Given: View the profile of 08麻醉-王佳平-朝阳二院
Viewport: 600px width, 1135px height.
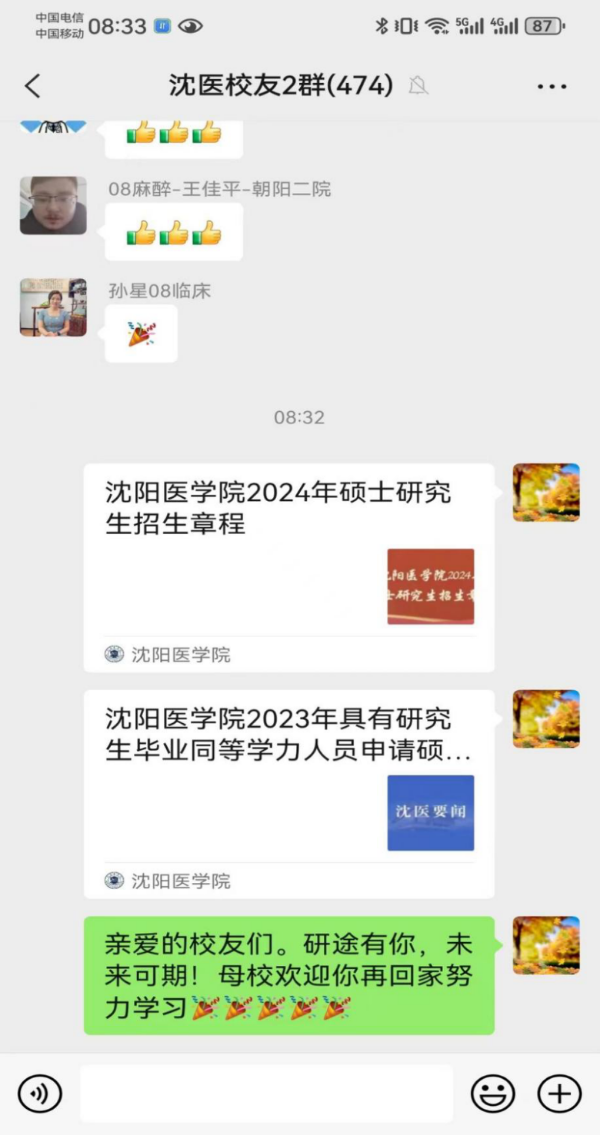Looking at the screenshot, I should point(53,206).
